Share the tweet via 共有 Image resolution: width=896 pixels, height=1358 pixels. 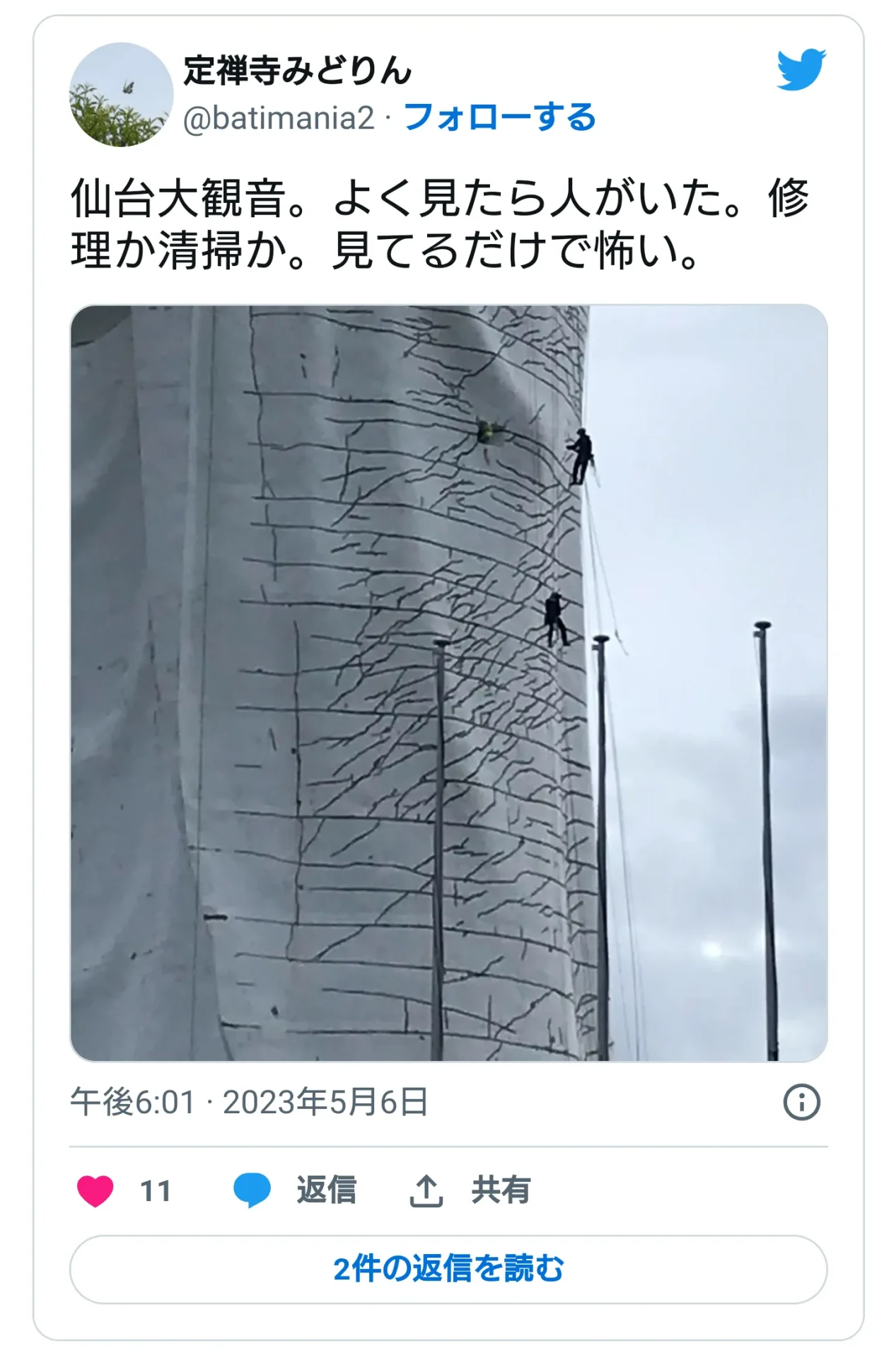pyautogui.click(x=470, y=1190)
